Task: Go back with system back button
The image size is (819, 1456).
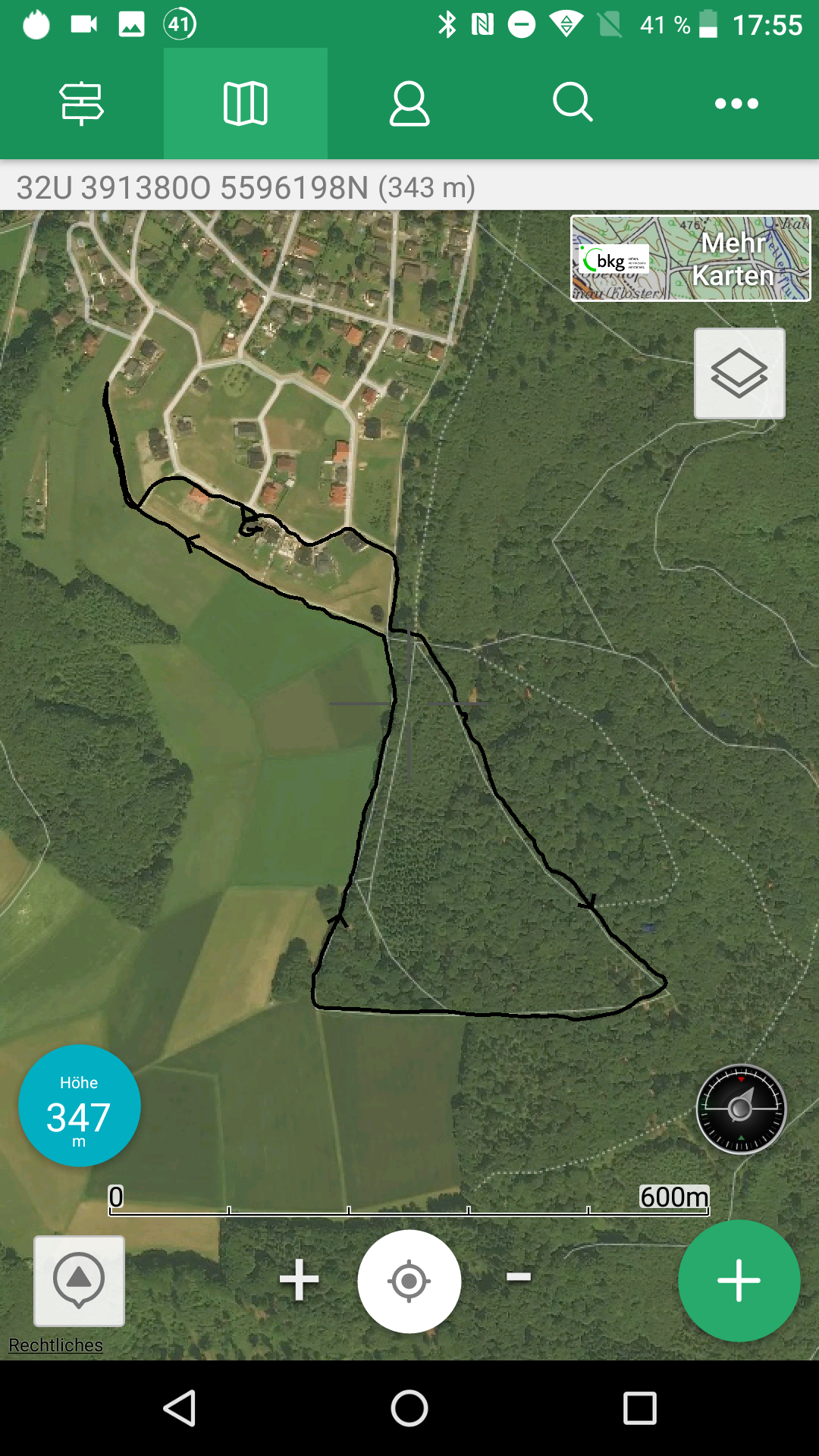Action: (180, 1409)
